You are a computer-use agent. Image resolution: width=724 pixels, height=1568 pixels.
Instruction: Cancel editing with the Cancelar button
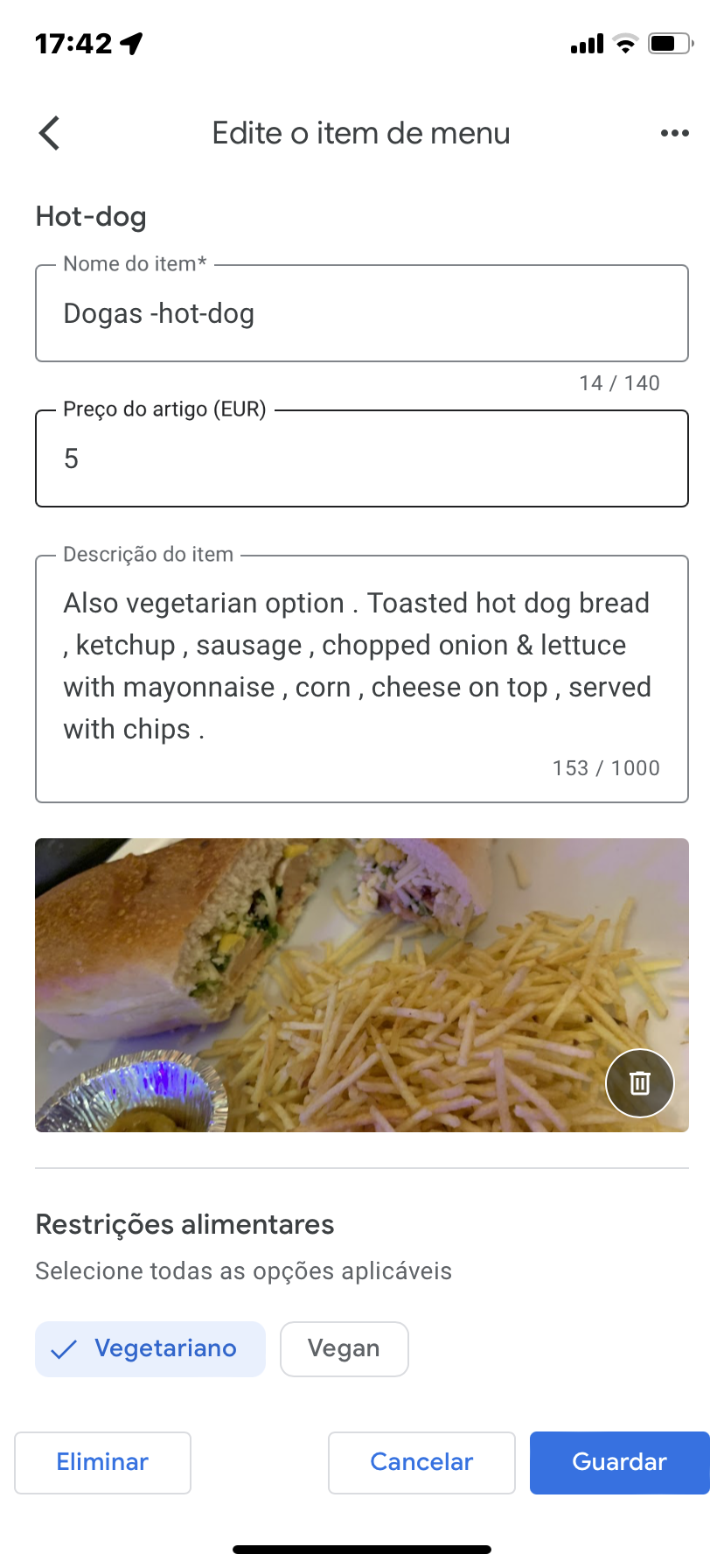[x=421, y=1462]
